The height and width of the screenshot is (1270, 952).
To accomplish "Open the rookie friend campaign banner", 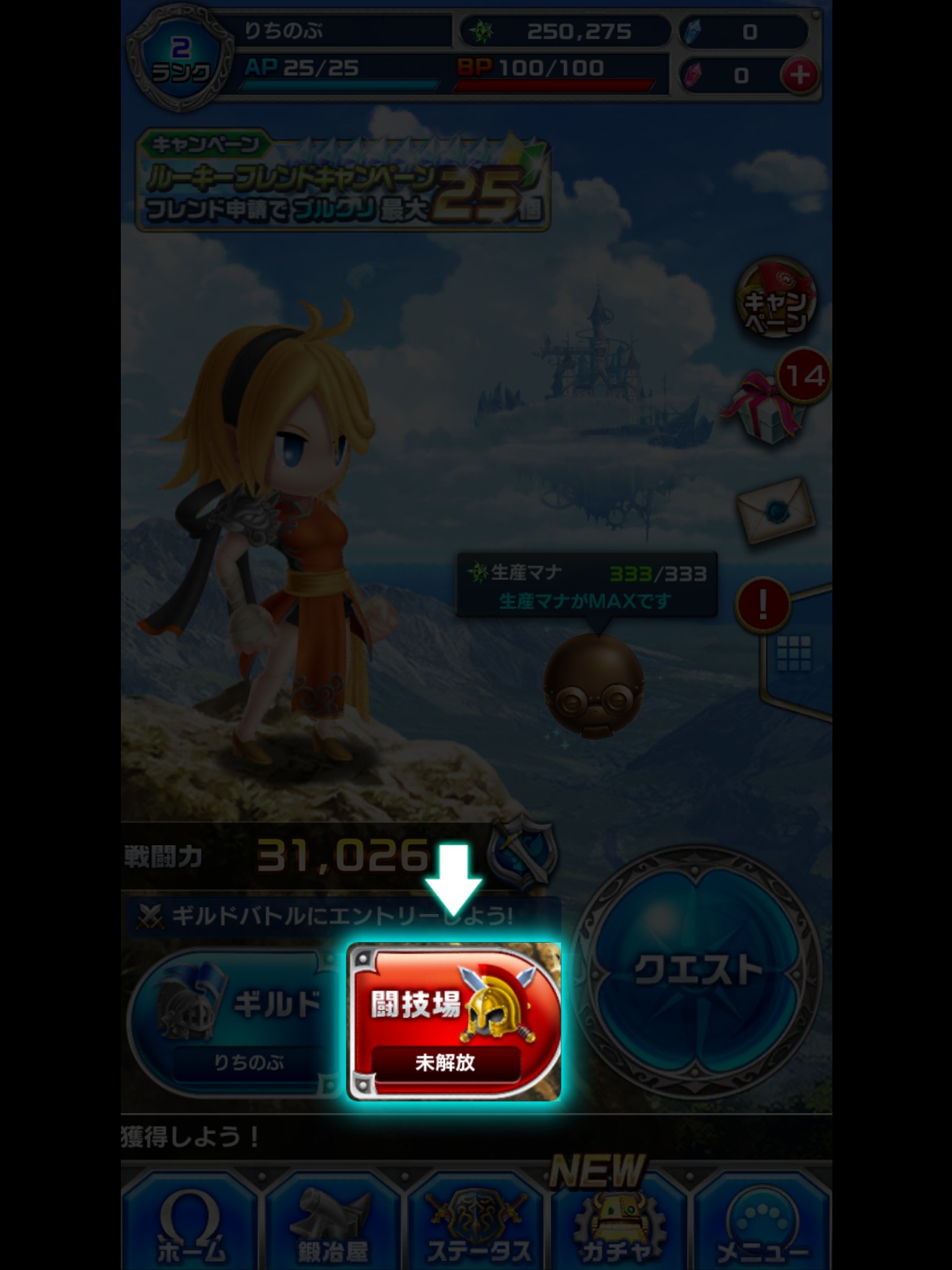I will pyautogui.click(x=343, y=181).
